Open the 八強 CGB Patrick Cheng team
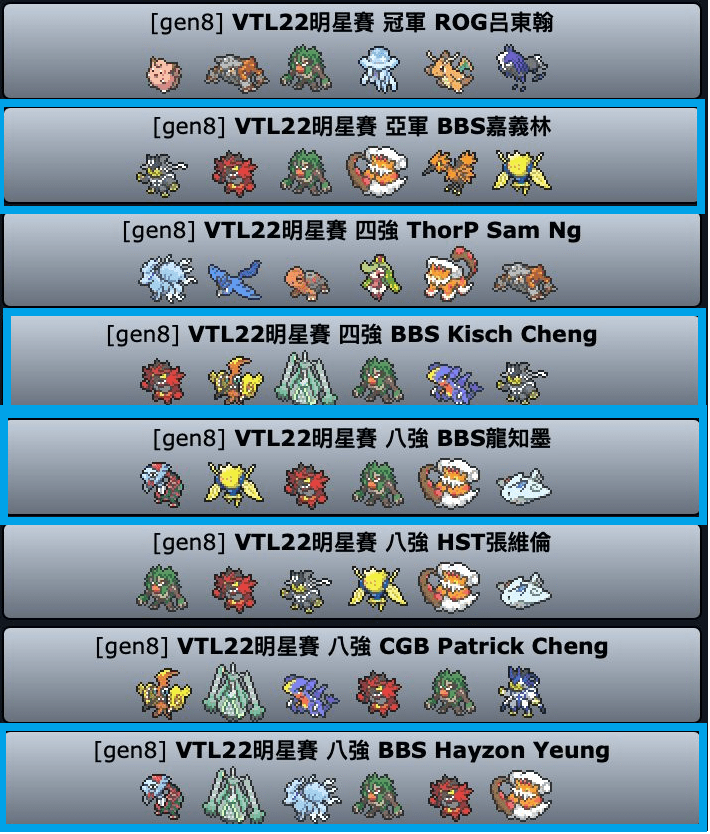 point(351,674)
